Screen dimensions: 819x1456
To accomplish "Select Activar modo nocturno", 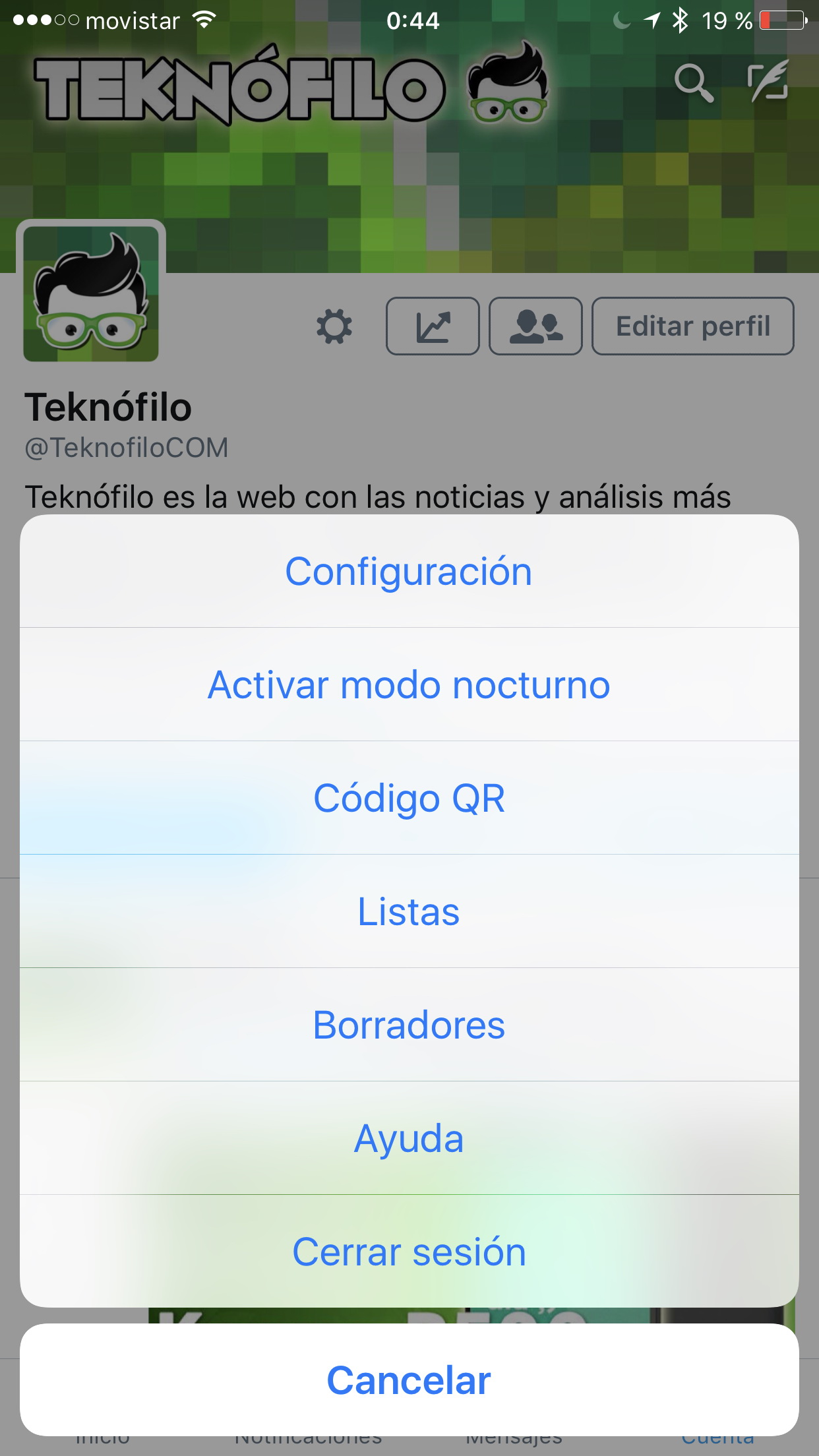I will 409,684.
